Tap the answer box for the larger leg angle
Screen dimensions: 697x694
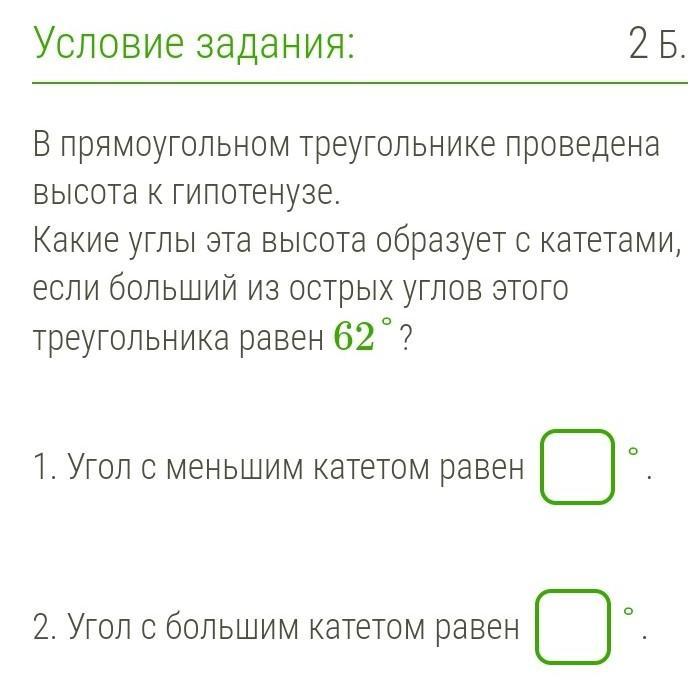[x=573, y=627]
